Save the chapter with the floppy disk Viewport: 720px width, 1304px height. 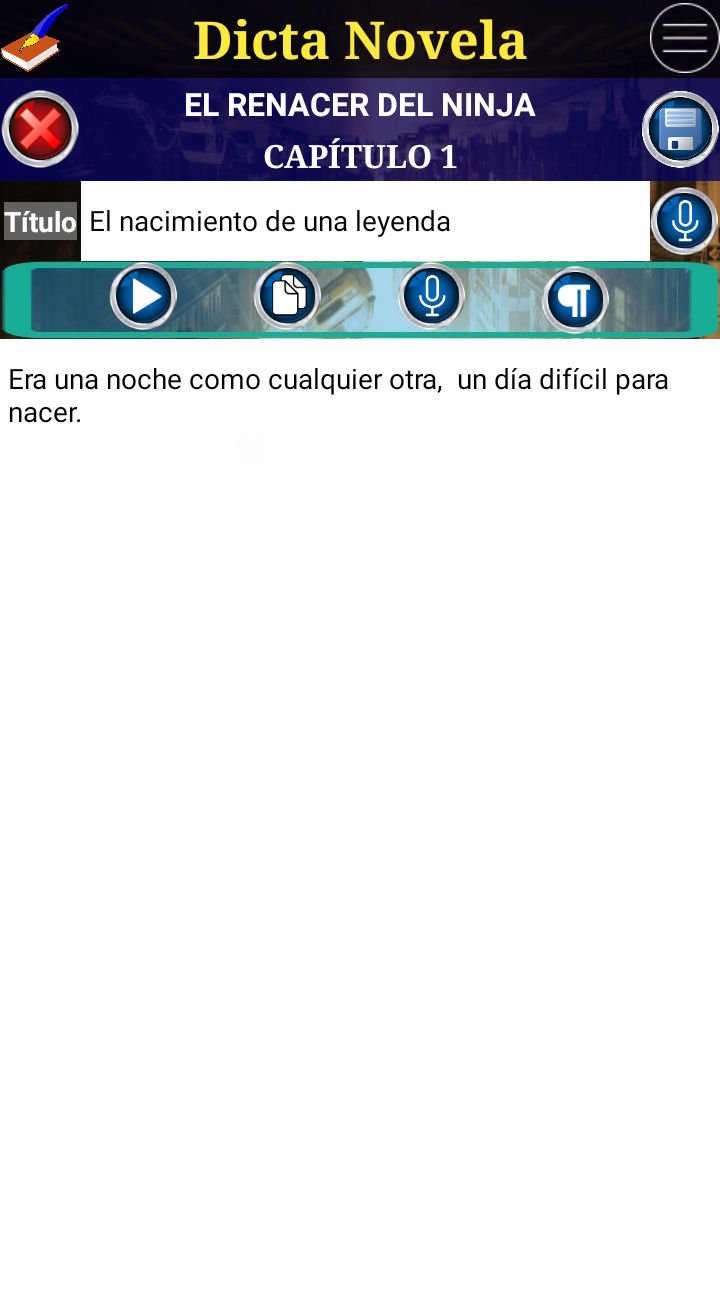pos(680,129)
